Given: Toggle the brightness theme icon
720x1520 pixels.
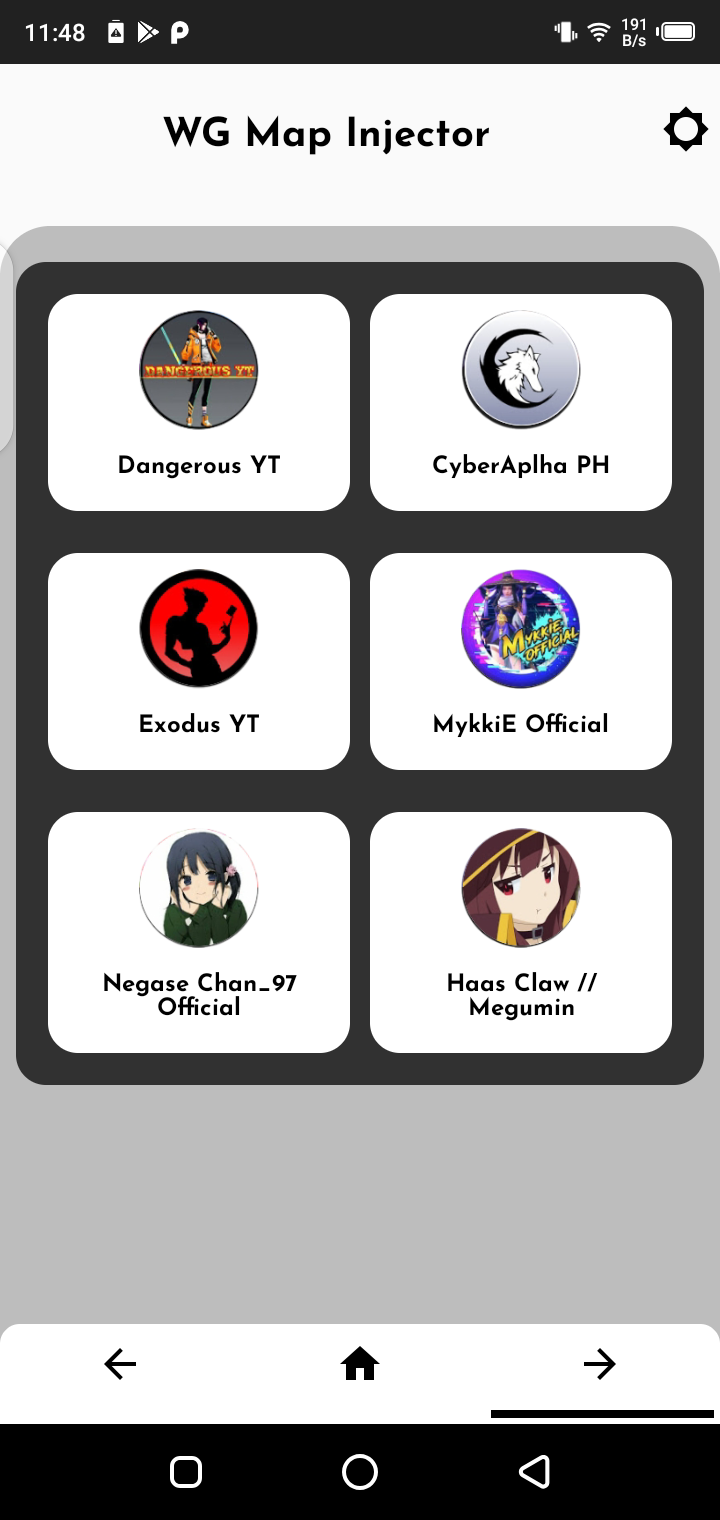Looking at the screenshot, I should 685,131.
